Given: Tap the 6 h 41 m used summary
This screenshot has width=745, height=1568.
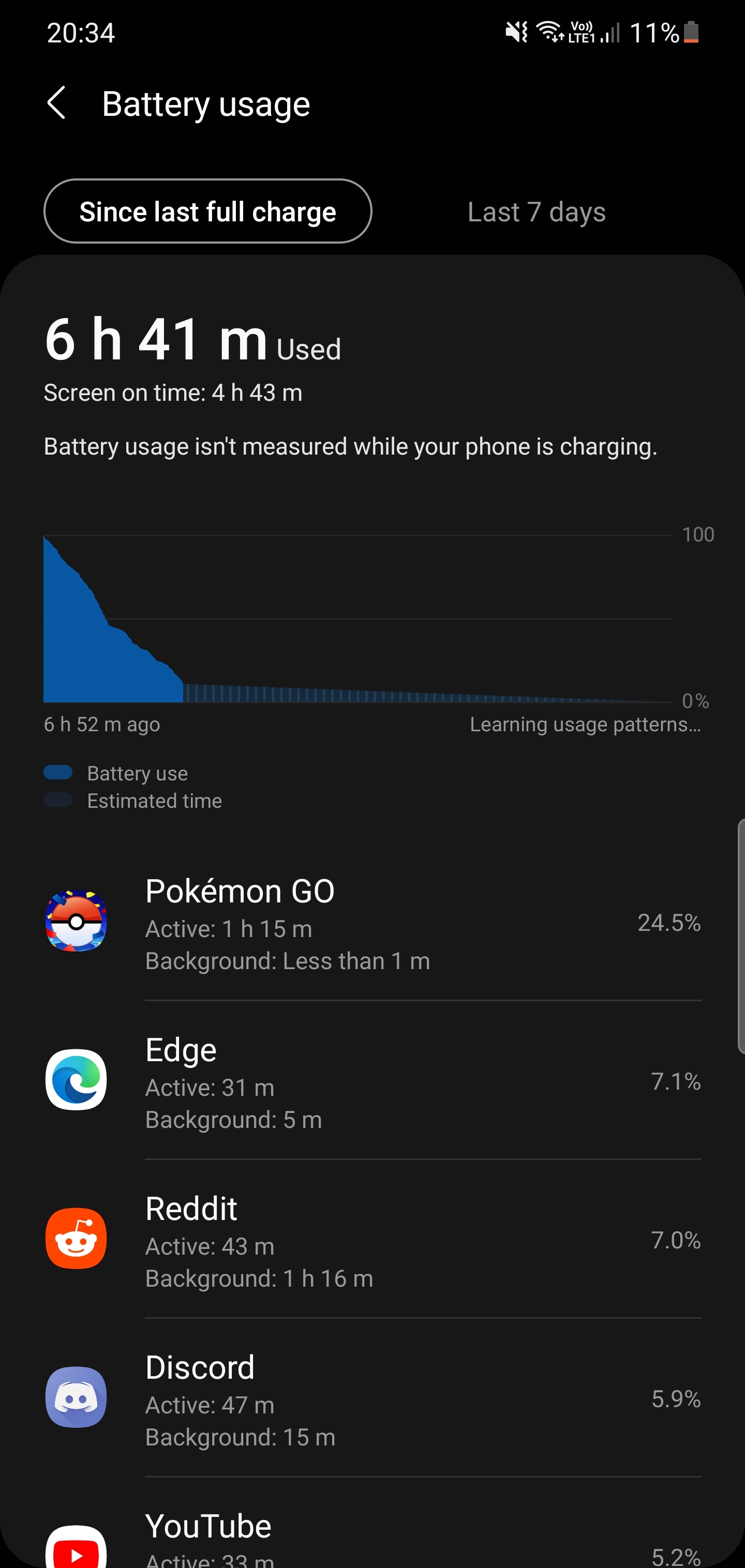Looking at the screenshot, I should coord(192,341).
